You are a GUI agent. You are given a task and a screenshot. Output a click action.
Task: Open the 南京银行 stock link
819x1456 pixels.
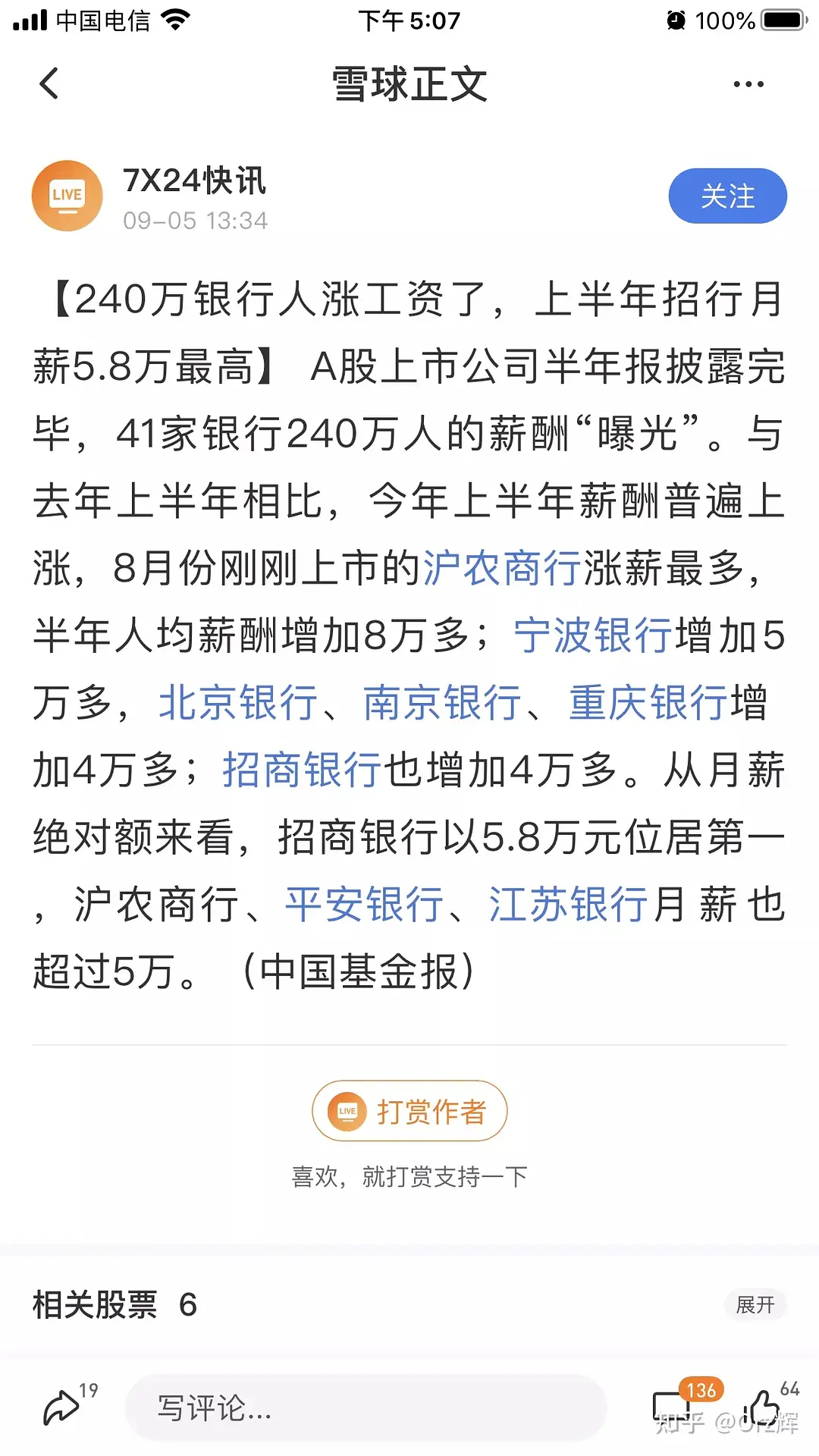[442, 703]
